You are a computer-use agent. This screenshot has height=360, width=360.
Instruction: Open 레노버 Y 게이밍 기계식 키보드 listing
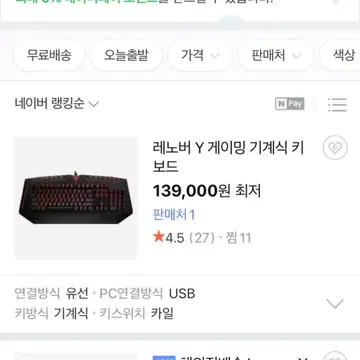point(228,157)
